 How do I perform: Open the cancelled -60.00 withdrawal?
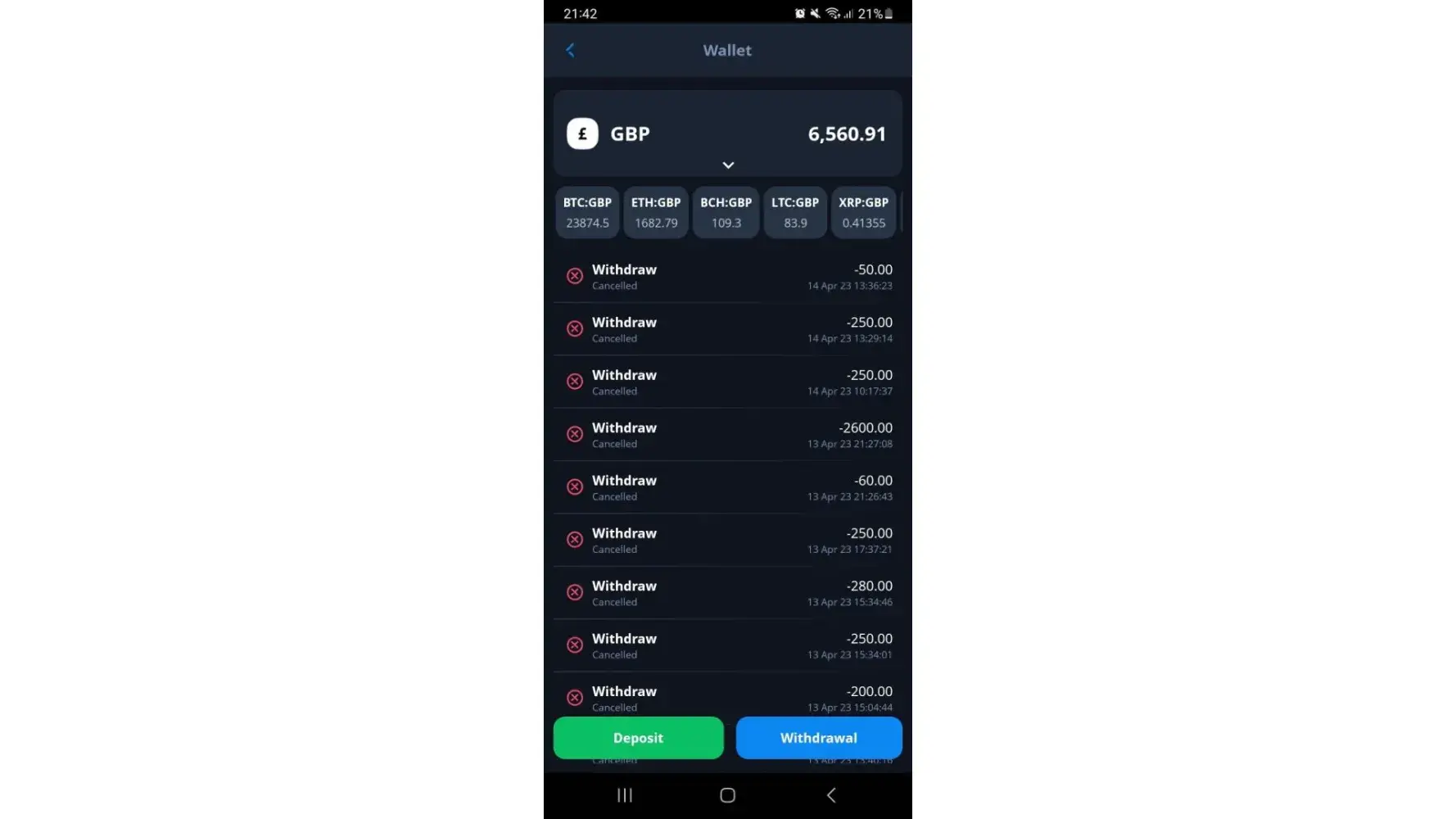coord(727,487)
